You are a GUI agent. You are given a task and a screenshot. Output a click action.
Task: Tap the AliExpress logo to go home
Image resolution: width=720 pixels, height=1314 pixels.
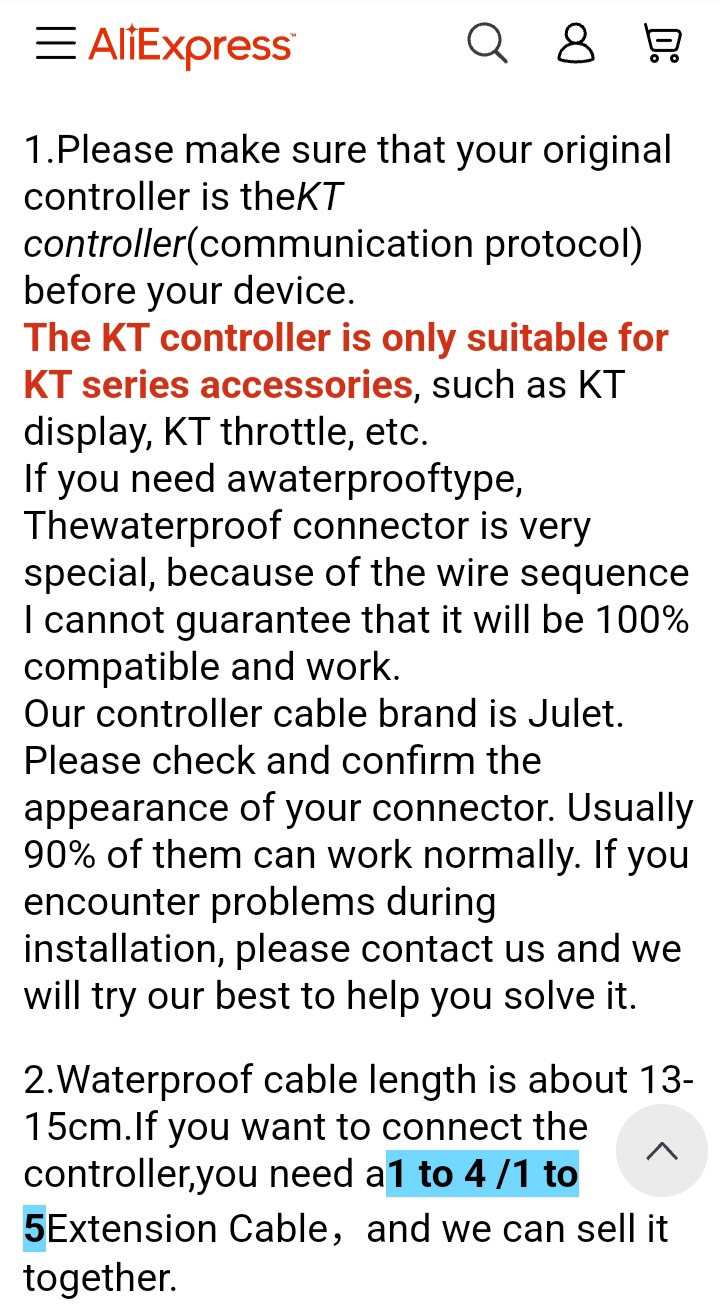point(191,46)
